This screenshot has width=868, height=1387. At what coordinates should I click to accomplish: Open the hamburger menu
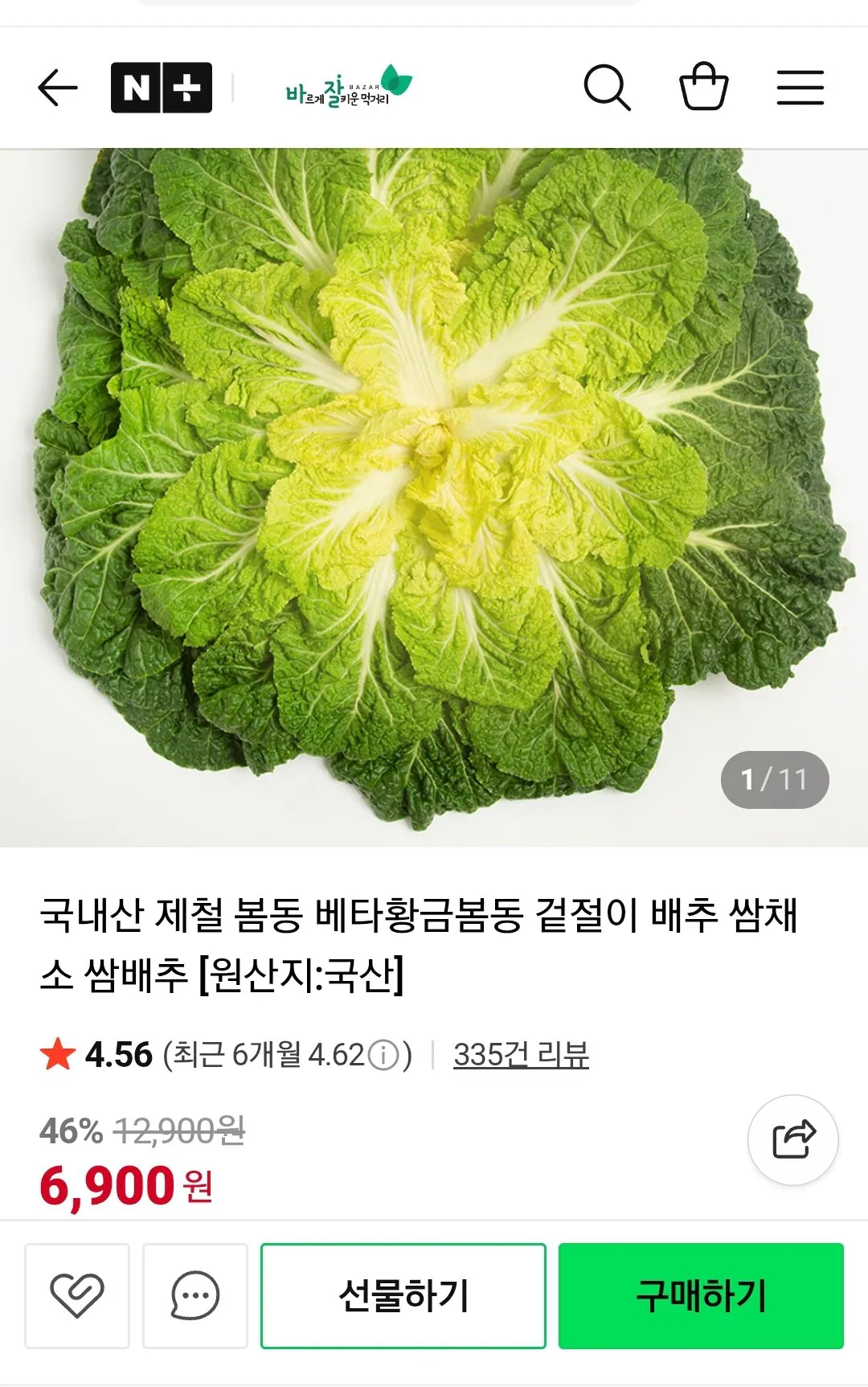pos(799,88)
